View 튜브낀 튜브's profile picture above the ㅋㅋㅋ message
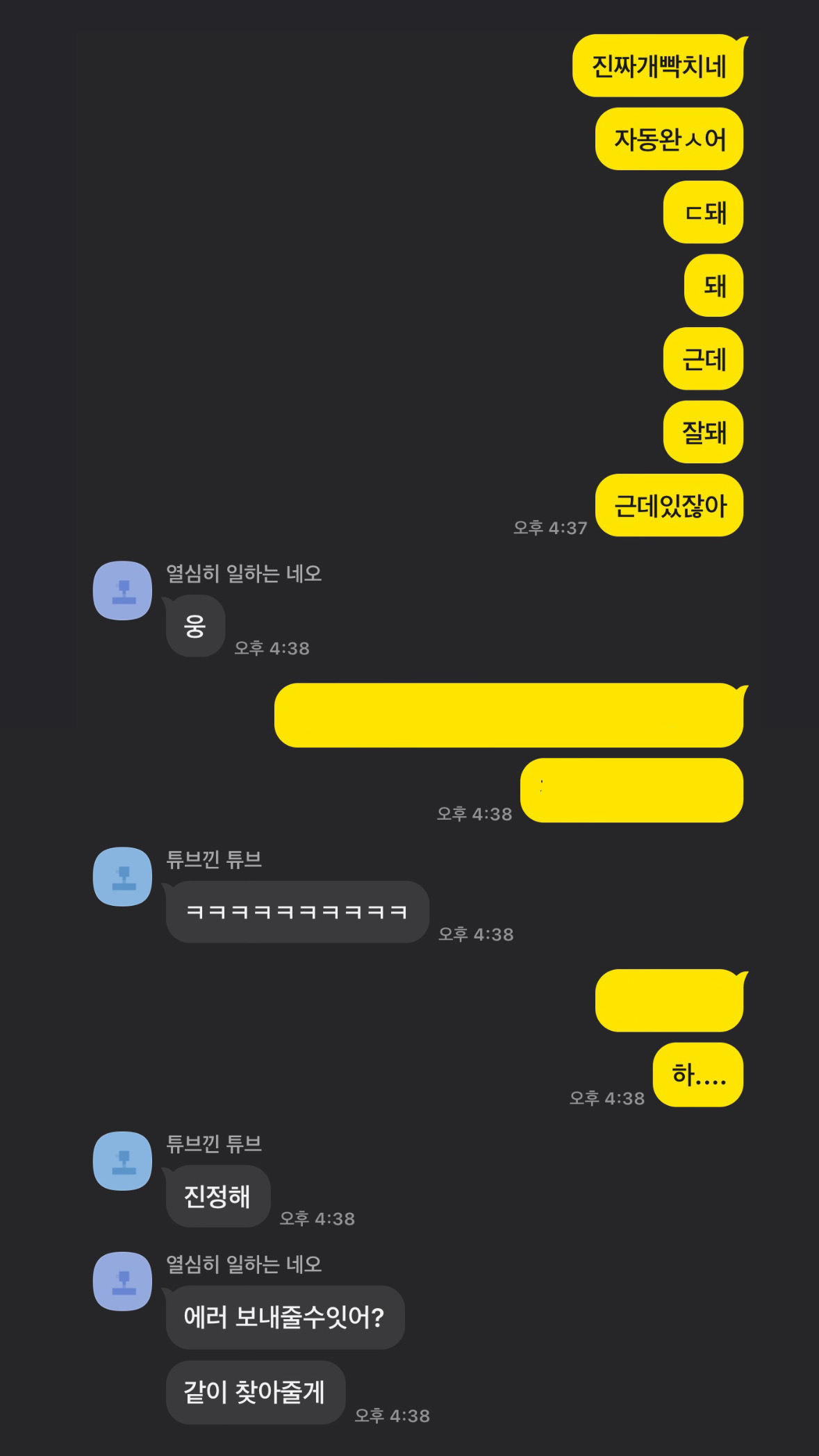This screenshot has width=819, height=1456. 123,877
